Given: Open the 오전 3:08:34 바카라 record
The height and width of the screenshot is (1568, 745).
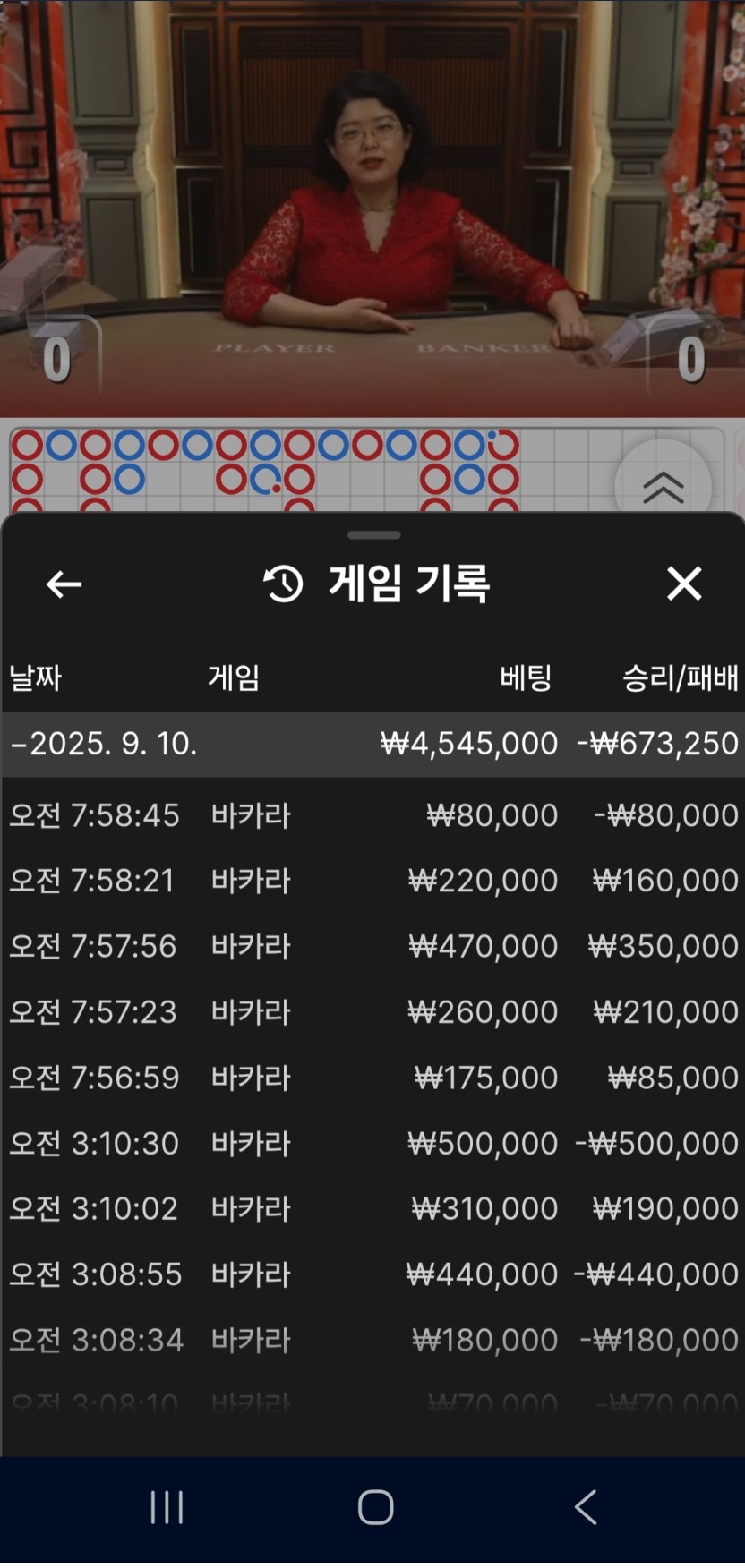Looking at the screenshot, I should click(372, 1340).
